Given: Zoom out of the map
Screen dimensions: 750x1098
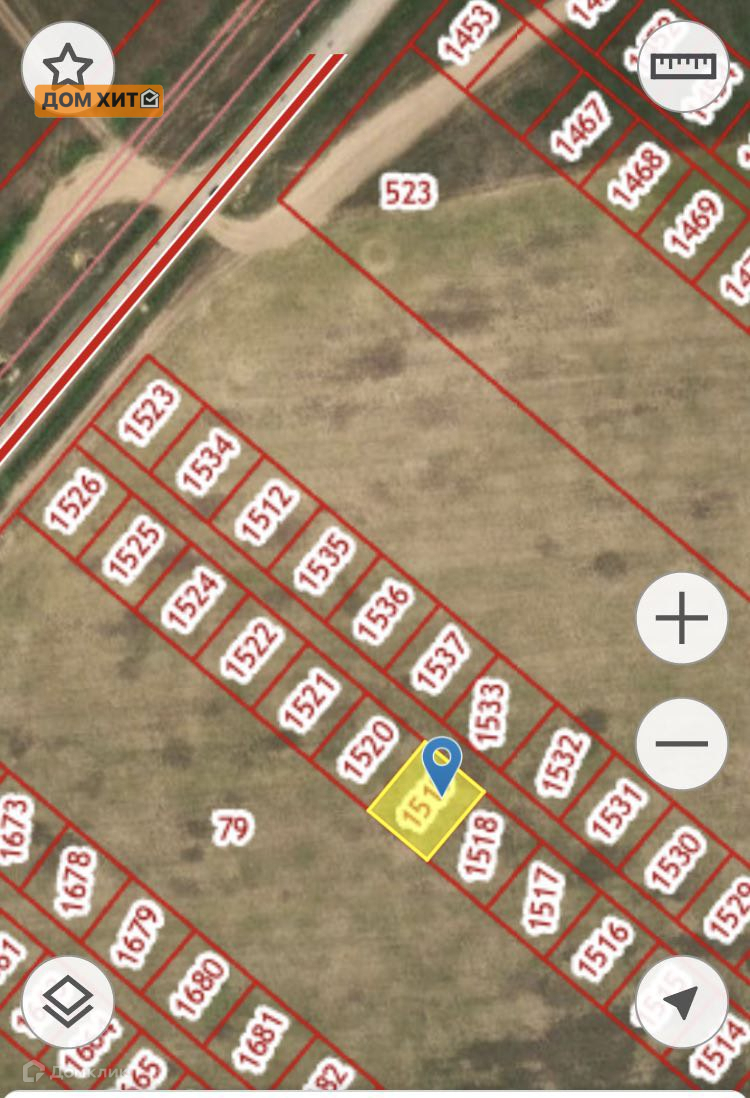Looking at the screenshot, I should coord(682,743).
